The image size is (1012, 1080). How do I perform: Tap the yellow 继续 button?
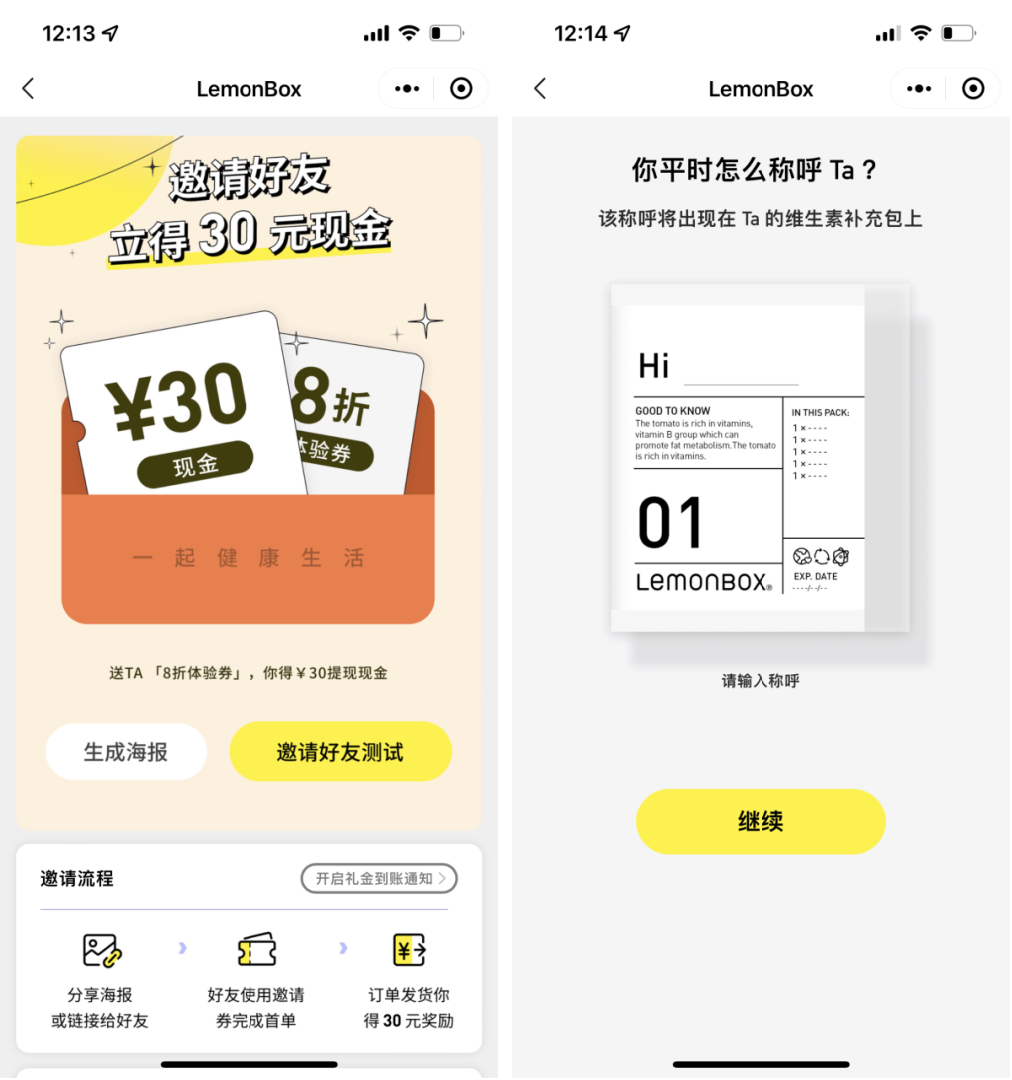click(x=760, y=822)
